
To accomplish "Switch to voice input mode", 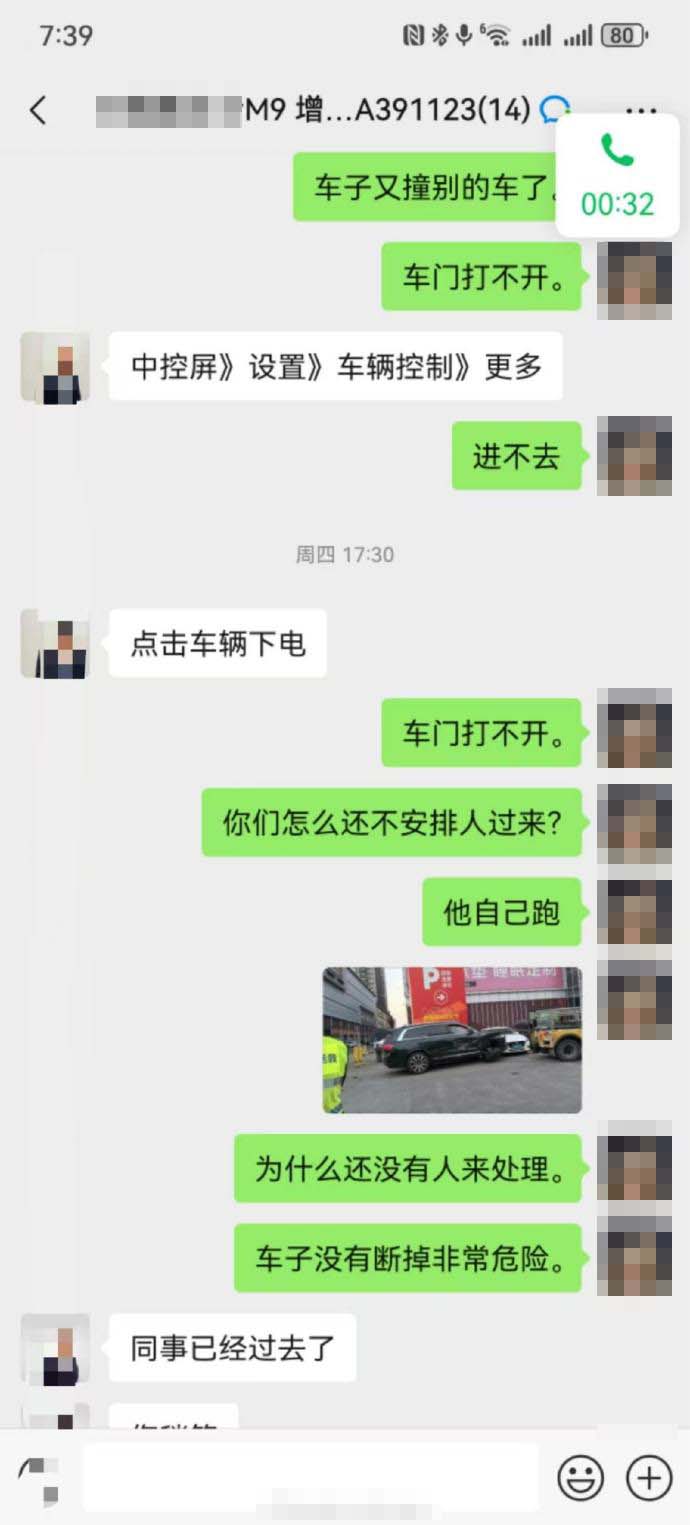I will [x=40, y=1479].
